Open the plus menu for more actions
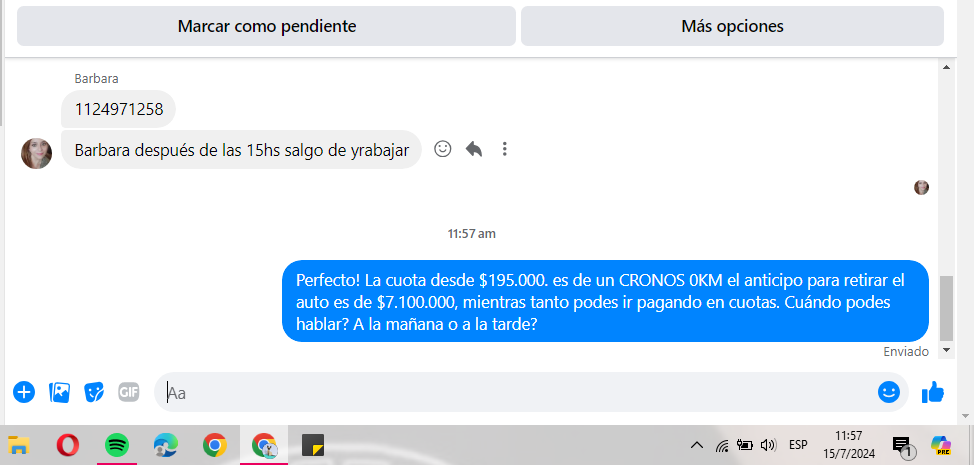This screenshot has height=465, width=974. [x=24, y=392]
